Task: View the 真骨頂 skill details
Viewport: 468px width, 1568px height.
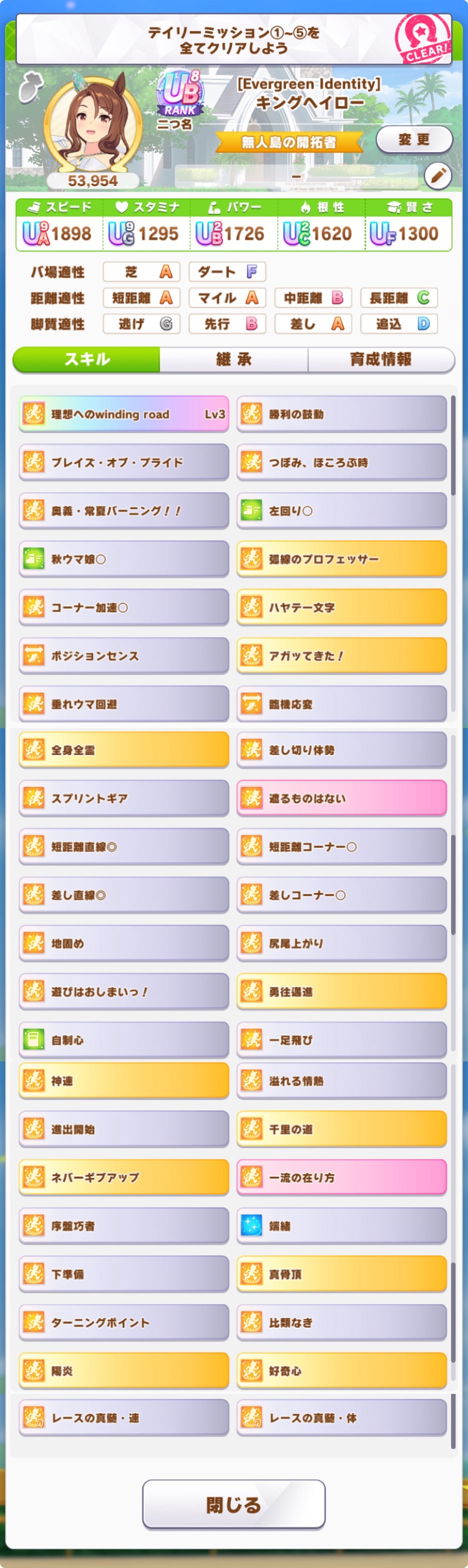Action: click(x=341, y=1274)
